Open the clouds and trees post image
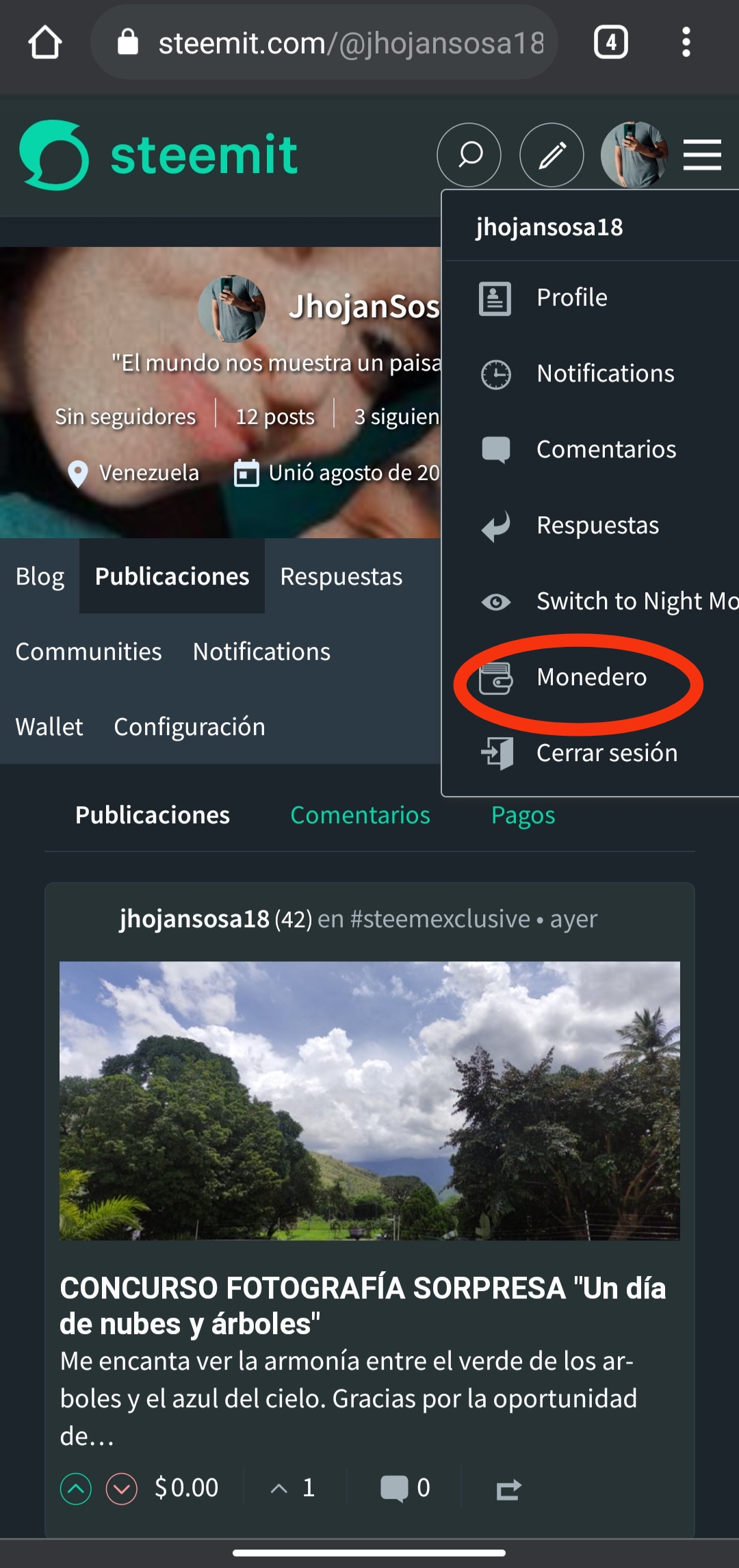The image size is (739, 1568). (369, 1101)
